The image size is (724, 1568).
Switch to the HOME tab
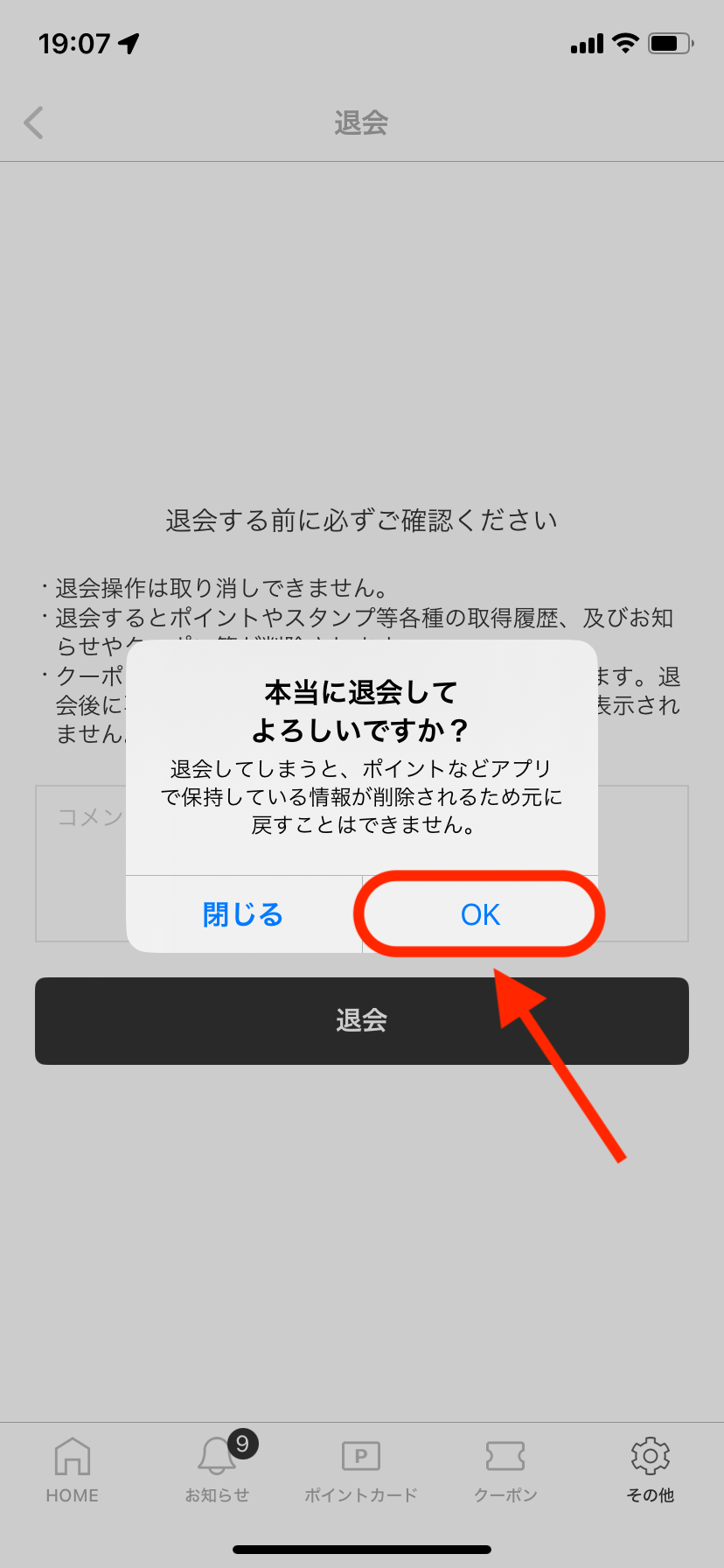72,1470
